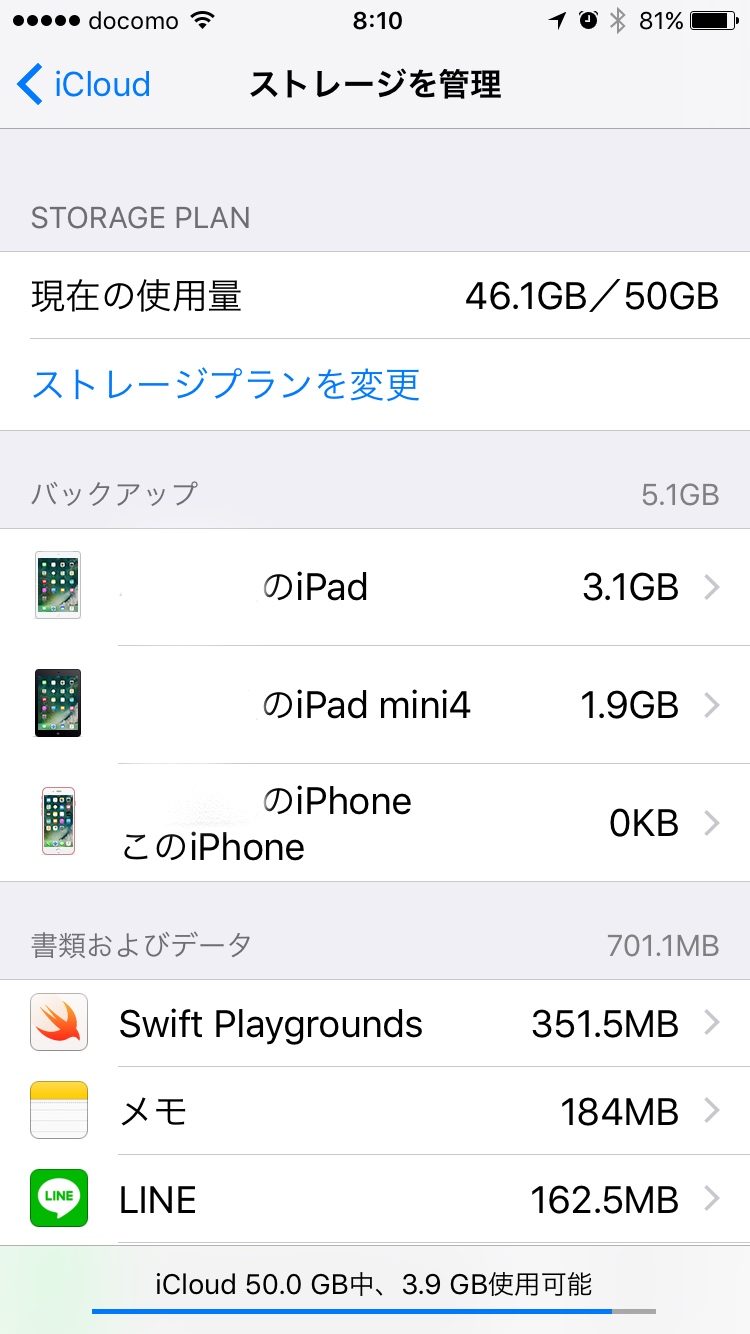Open ストレージプランを変更 link
Screen dimensions: 750x1334
point(226,385)
